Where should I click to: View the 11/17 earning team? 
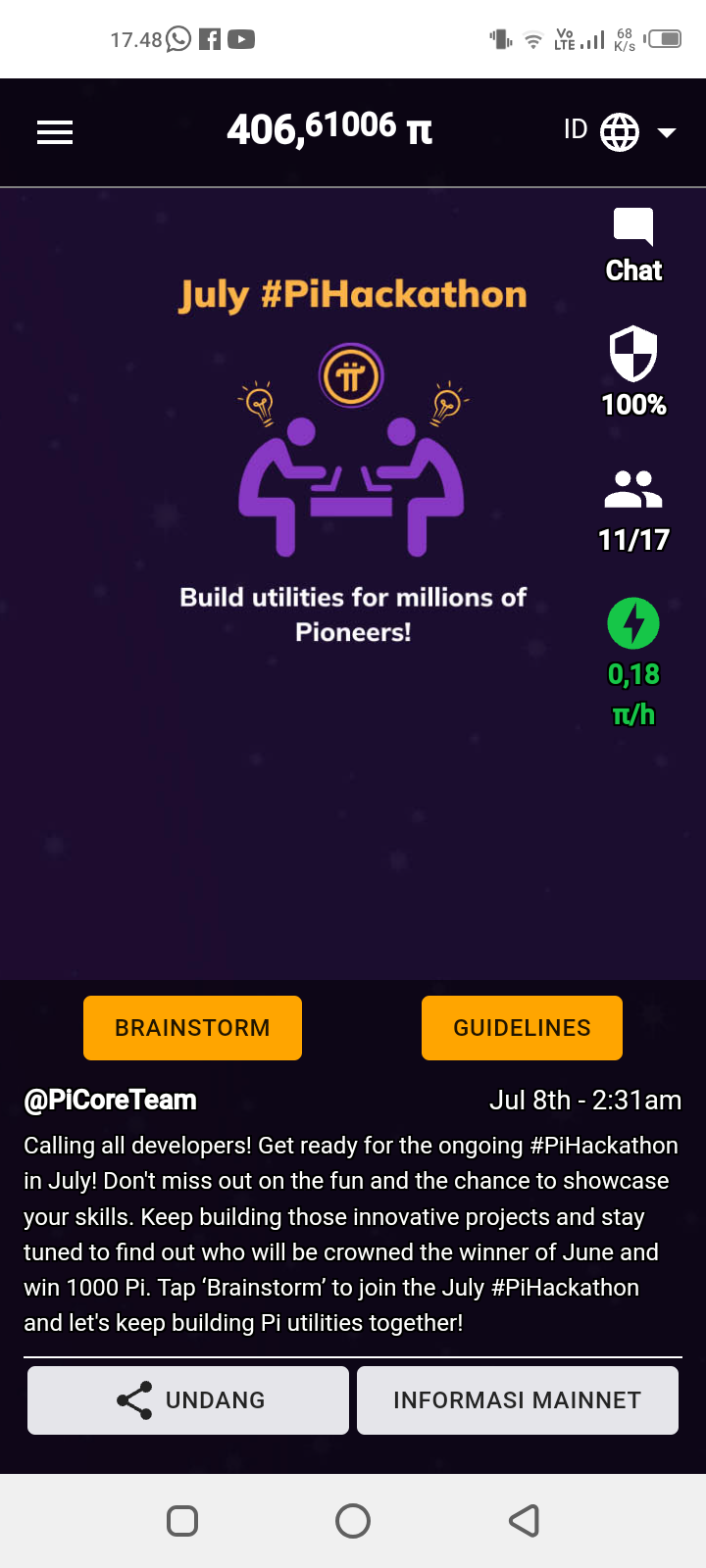pos(633,510)
